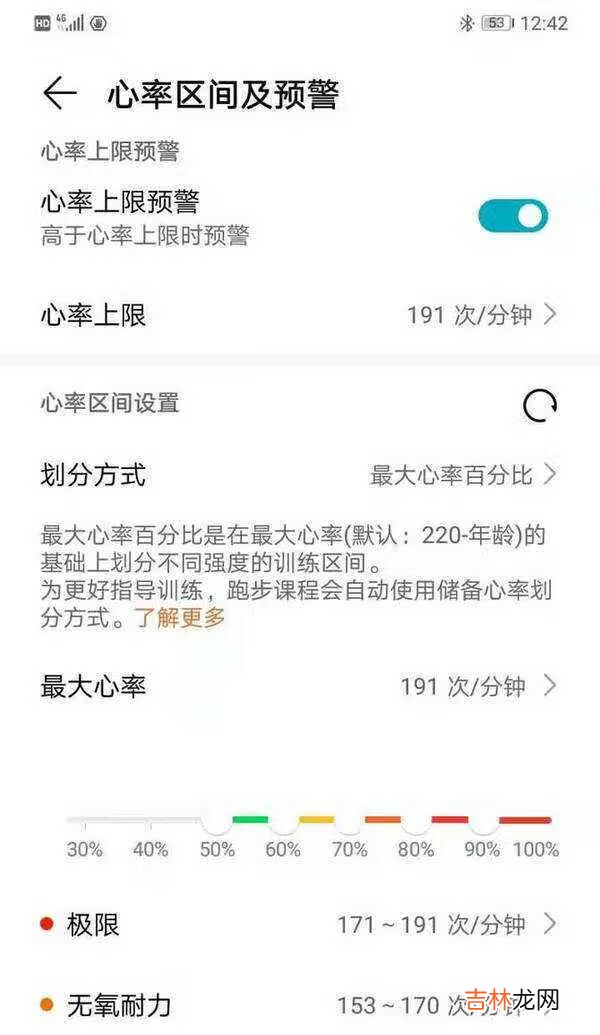Open the 心率上限 setting row
The image size is (600, 1035).
click(300, 316)
